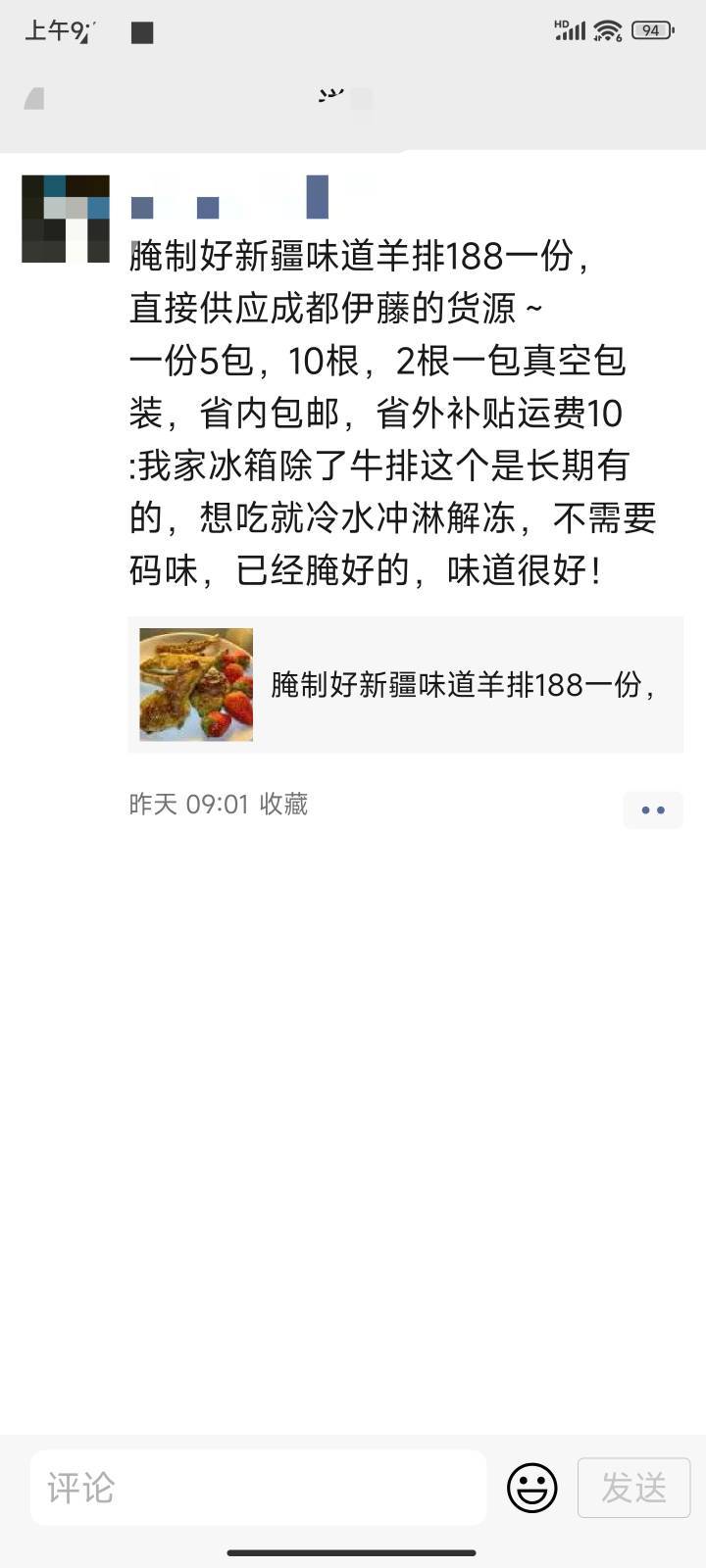Tap the 发送 send button

coord(634,1488)
